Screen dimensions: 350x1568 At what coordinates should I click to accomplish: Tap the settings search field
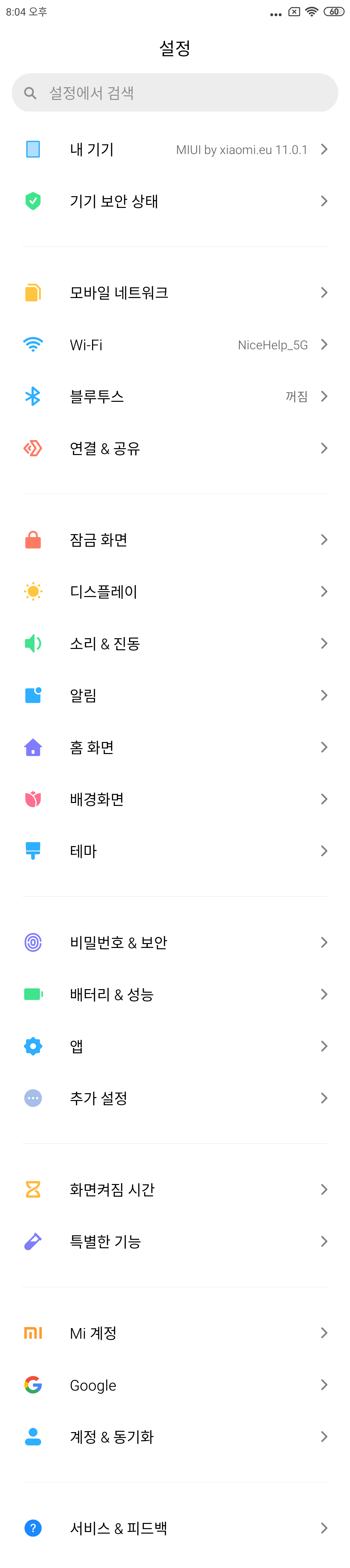175,92
